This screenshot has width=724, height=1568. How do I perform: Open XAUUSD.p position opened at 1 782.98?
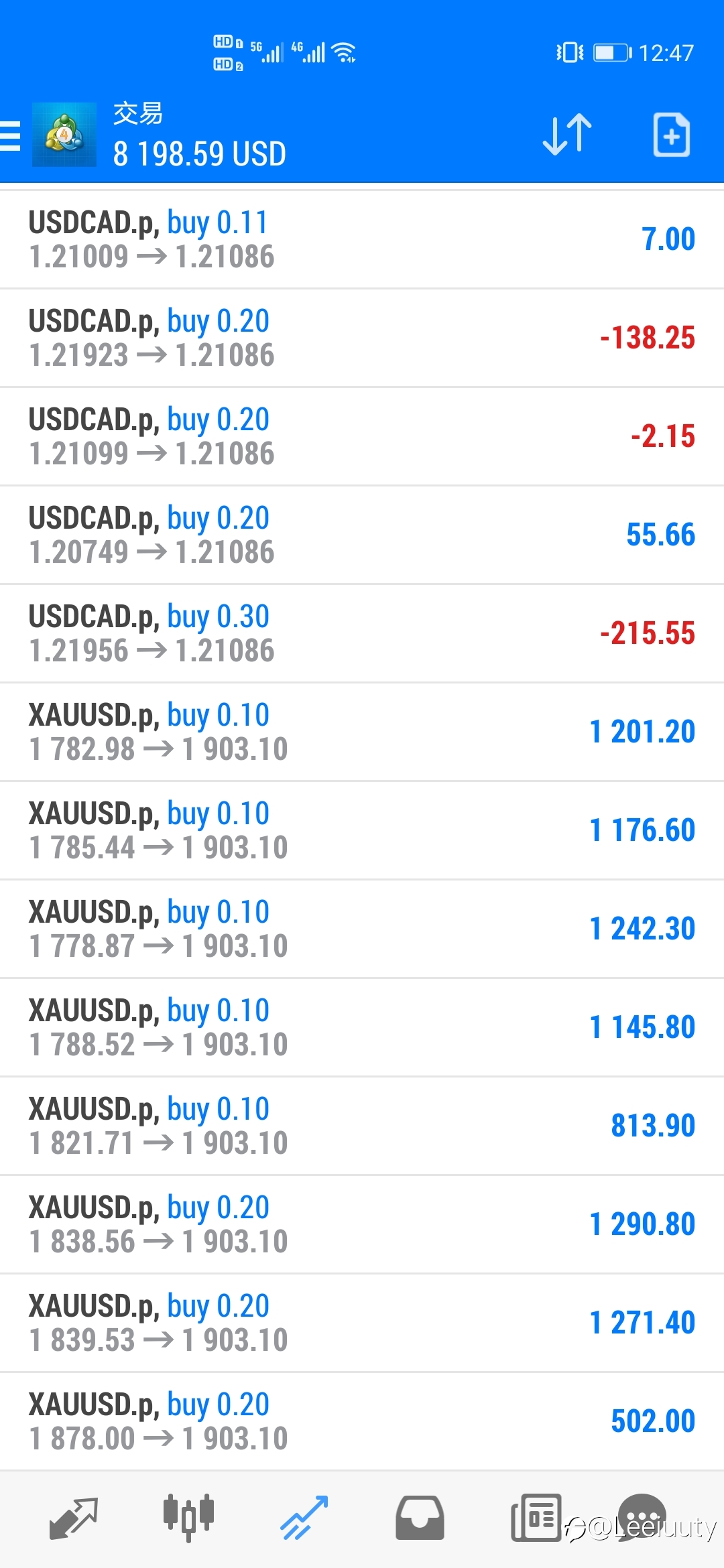362,732
